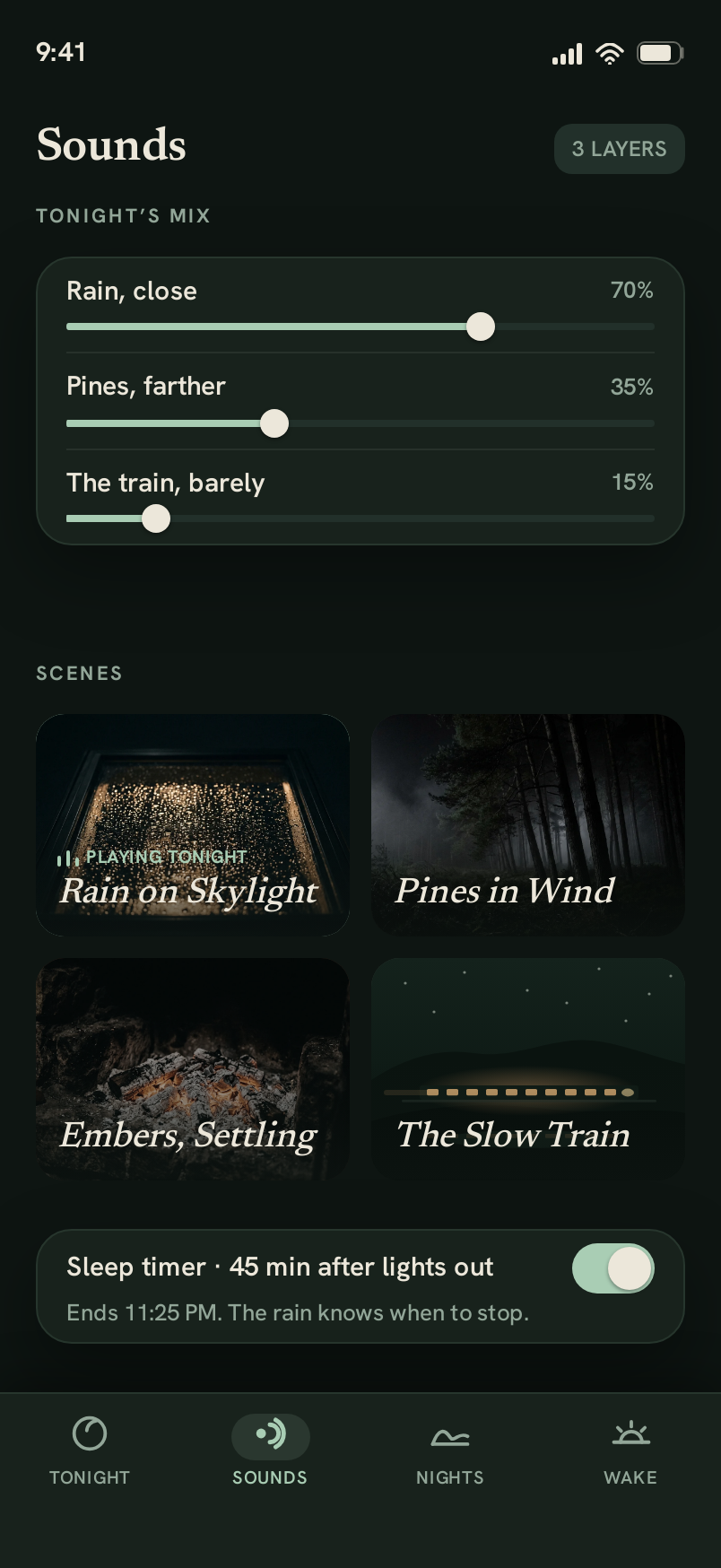Tap The train, barely slider knob
The height and width of the screenshot is (1568, 721).
tap(156, 518)
